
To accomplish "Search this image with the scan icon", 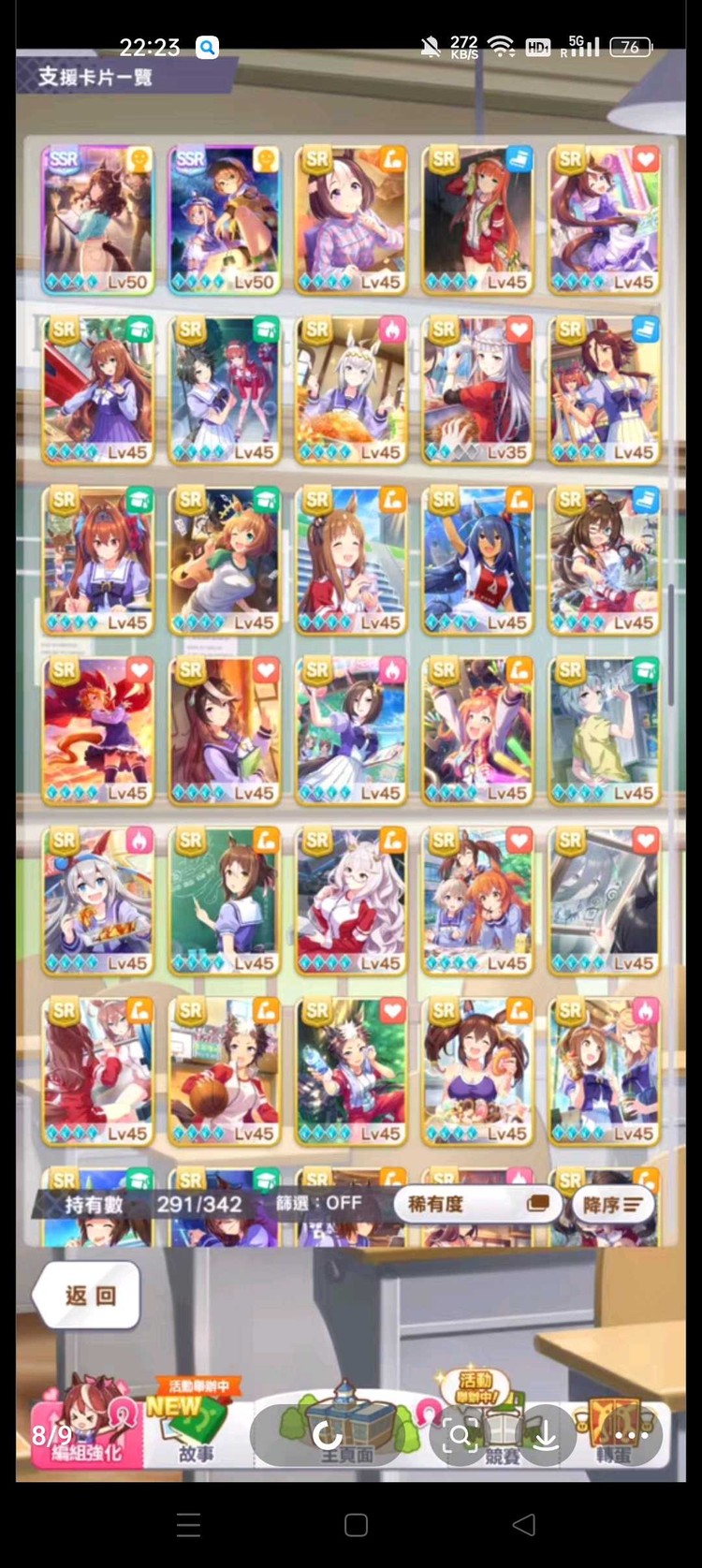I will [x=460, y=1434].
